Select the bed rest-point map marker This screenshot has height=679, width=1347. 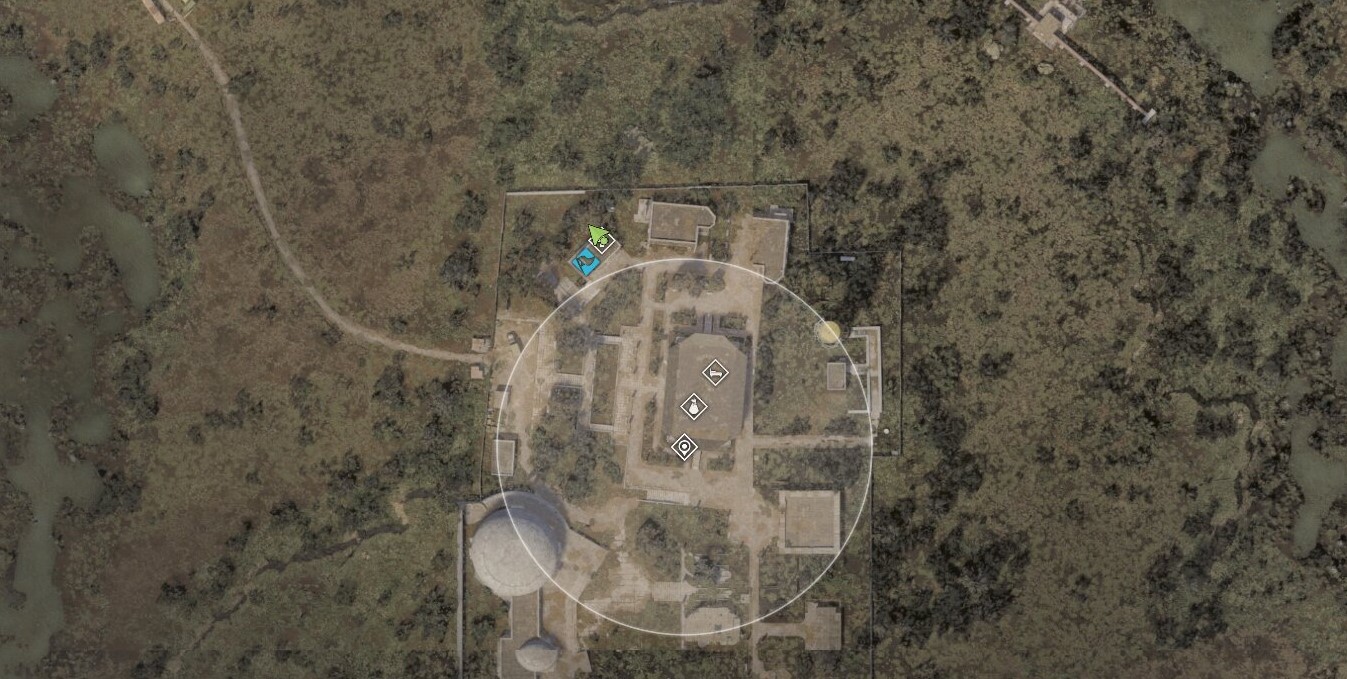pos(713,373)
